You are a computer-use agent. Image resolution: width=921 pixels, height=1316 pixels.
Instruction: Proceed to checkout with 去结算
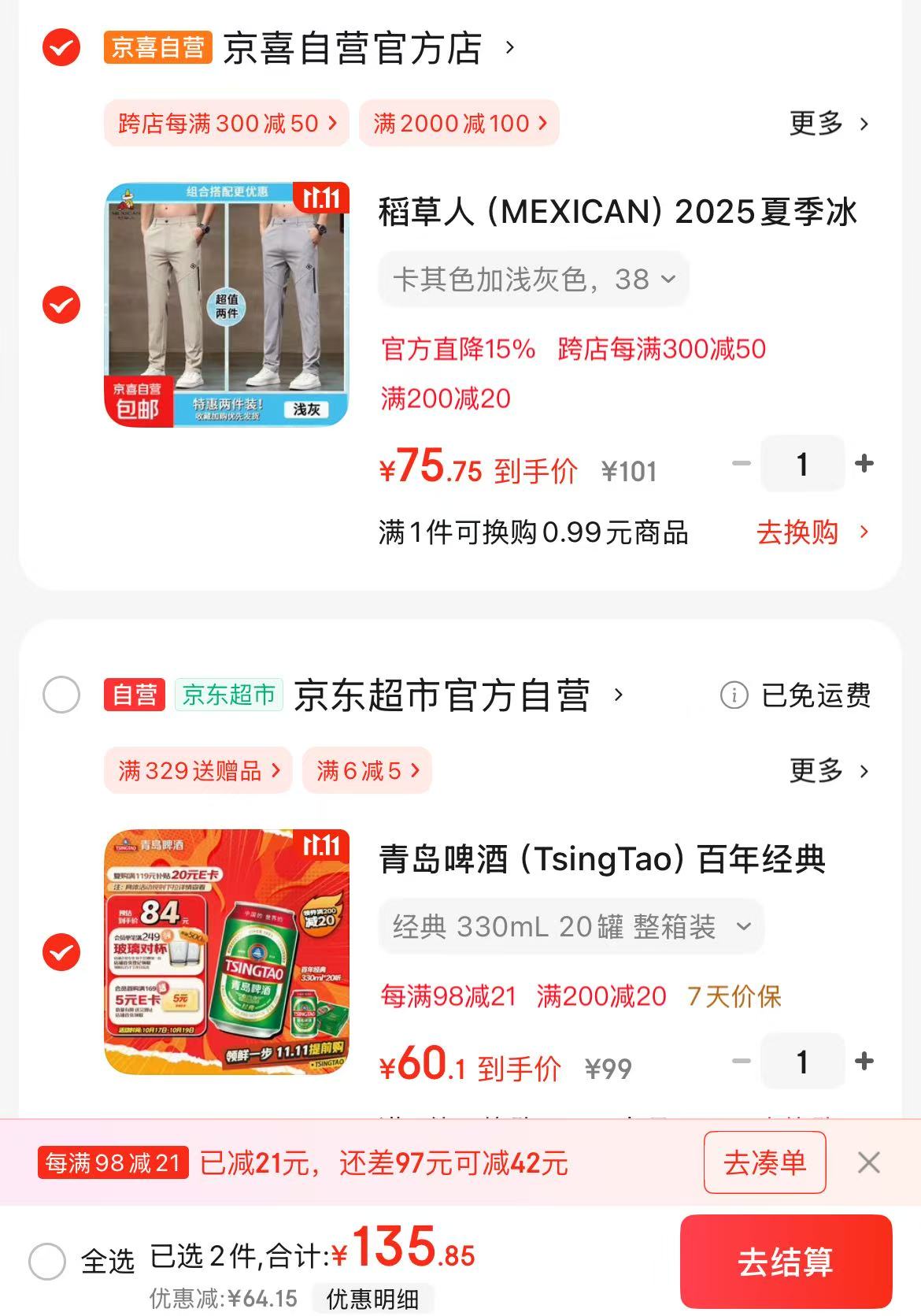coord(786,1262)
